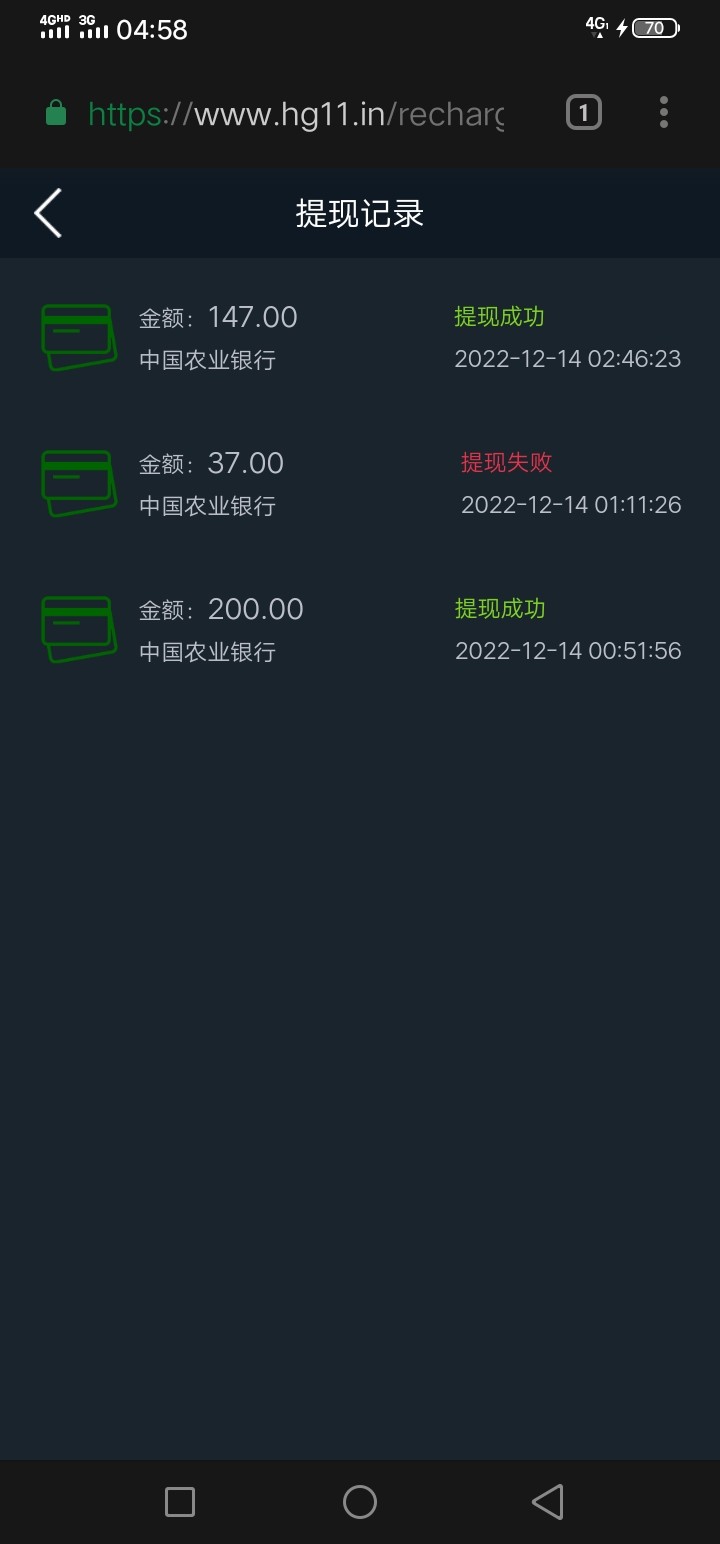This screenshot has height=1544, width=720.
Task: Click the bank card icon next to 147.00 record
Action: pos(79,337)
